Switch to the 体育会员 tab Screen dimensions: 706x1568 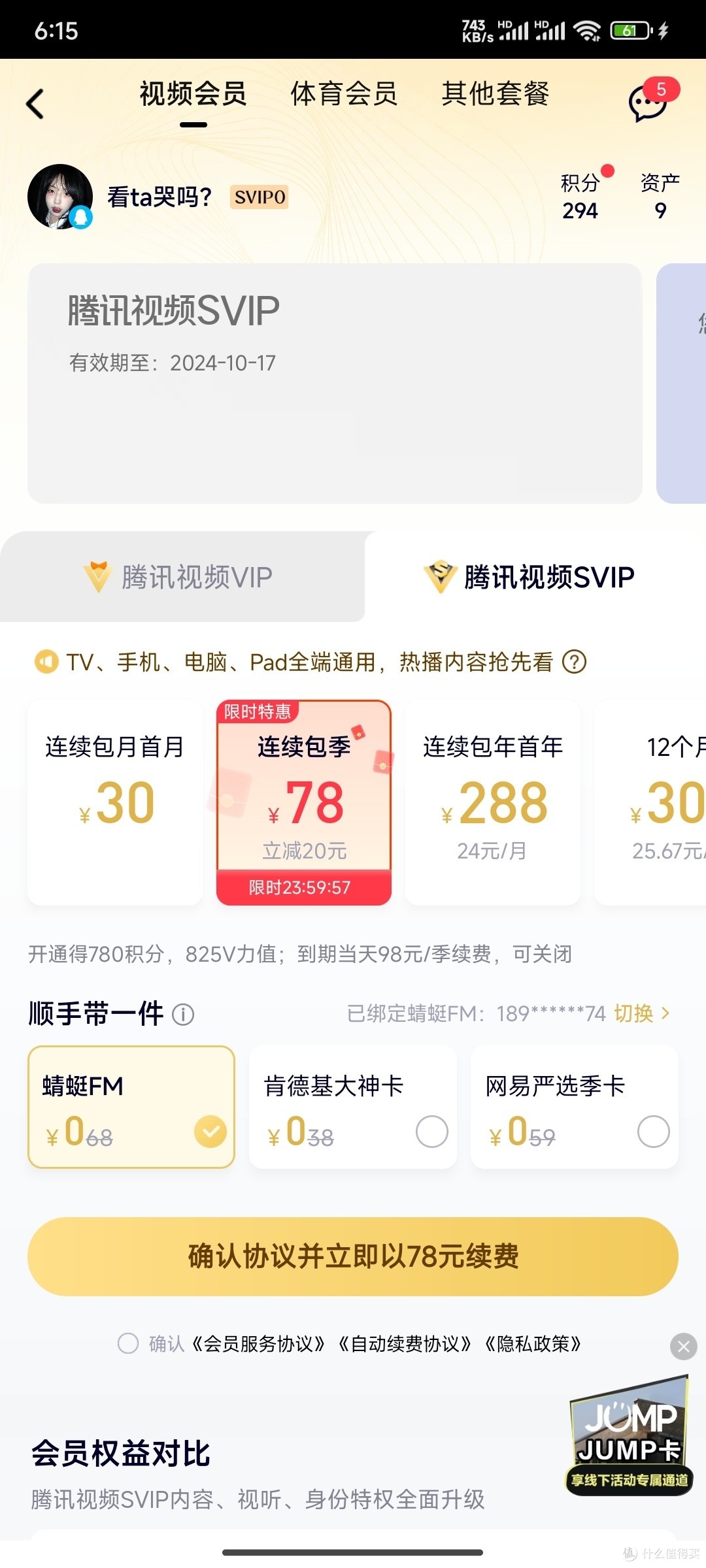(344, 94)
